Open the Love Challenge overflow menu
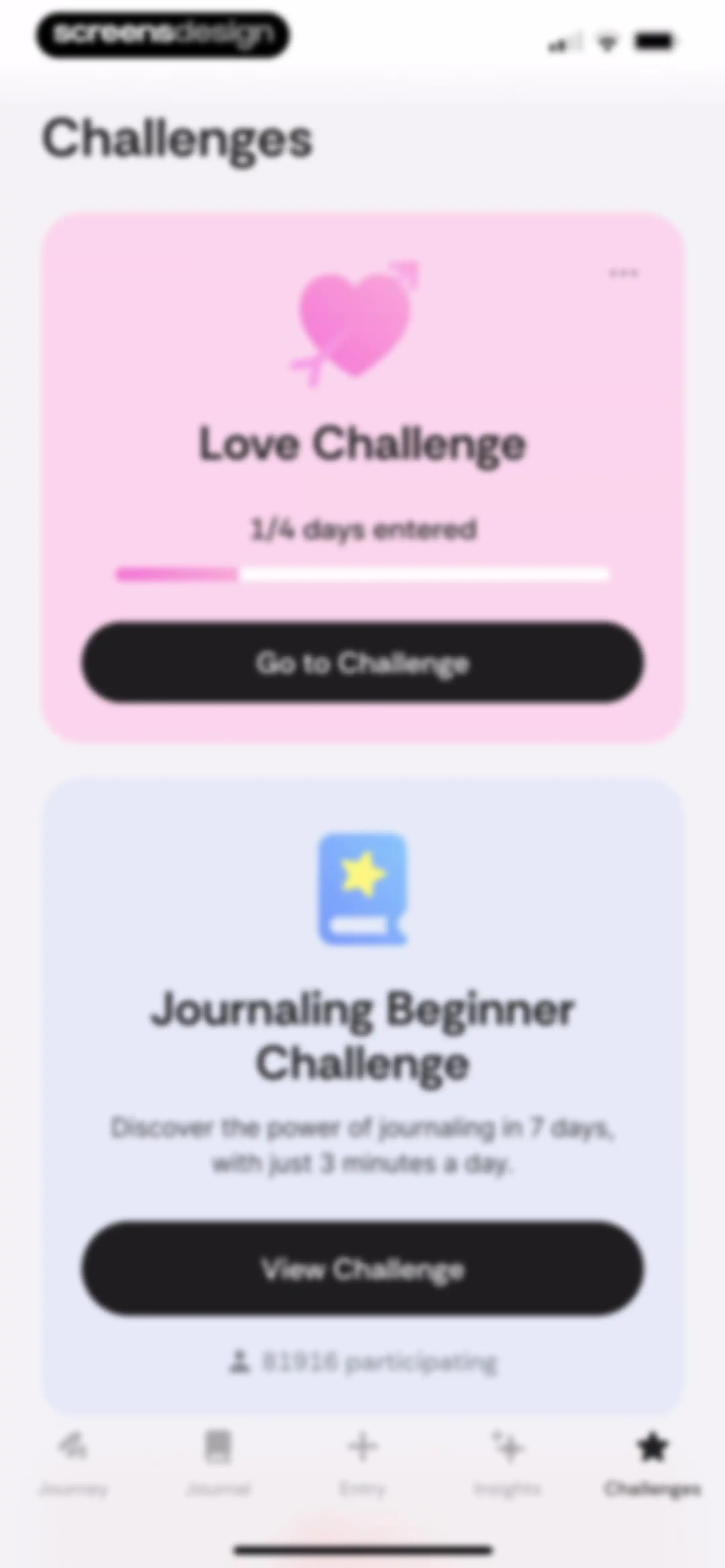Screen dimensions: 725x1568 (x=623, y=273)
